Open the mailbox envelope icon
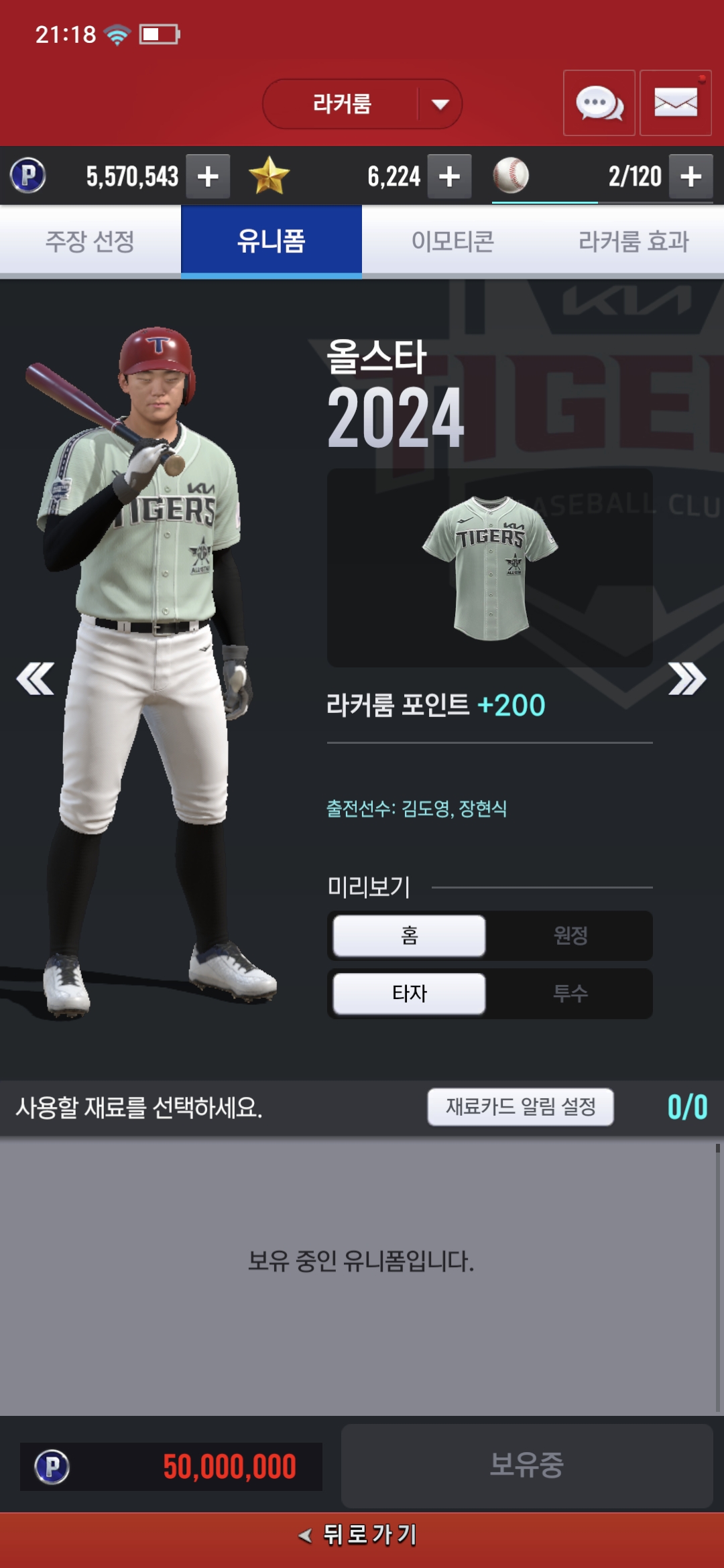This screenshot has width=724, height=1568. click(x=675, y=103)
